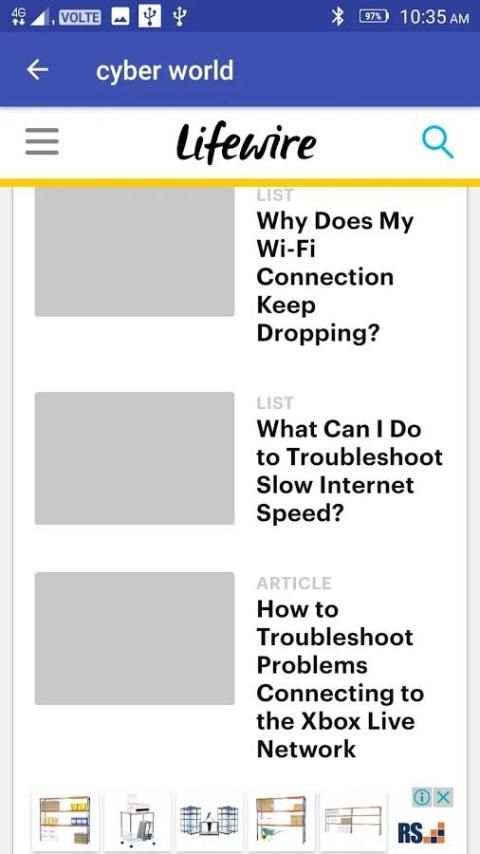Open the Lifewire hamburger menu
Image resolution: width=480 pixels, height=854 pixels.
point(42,142)
